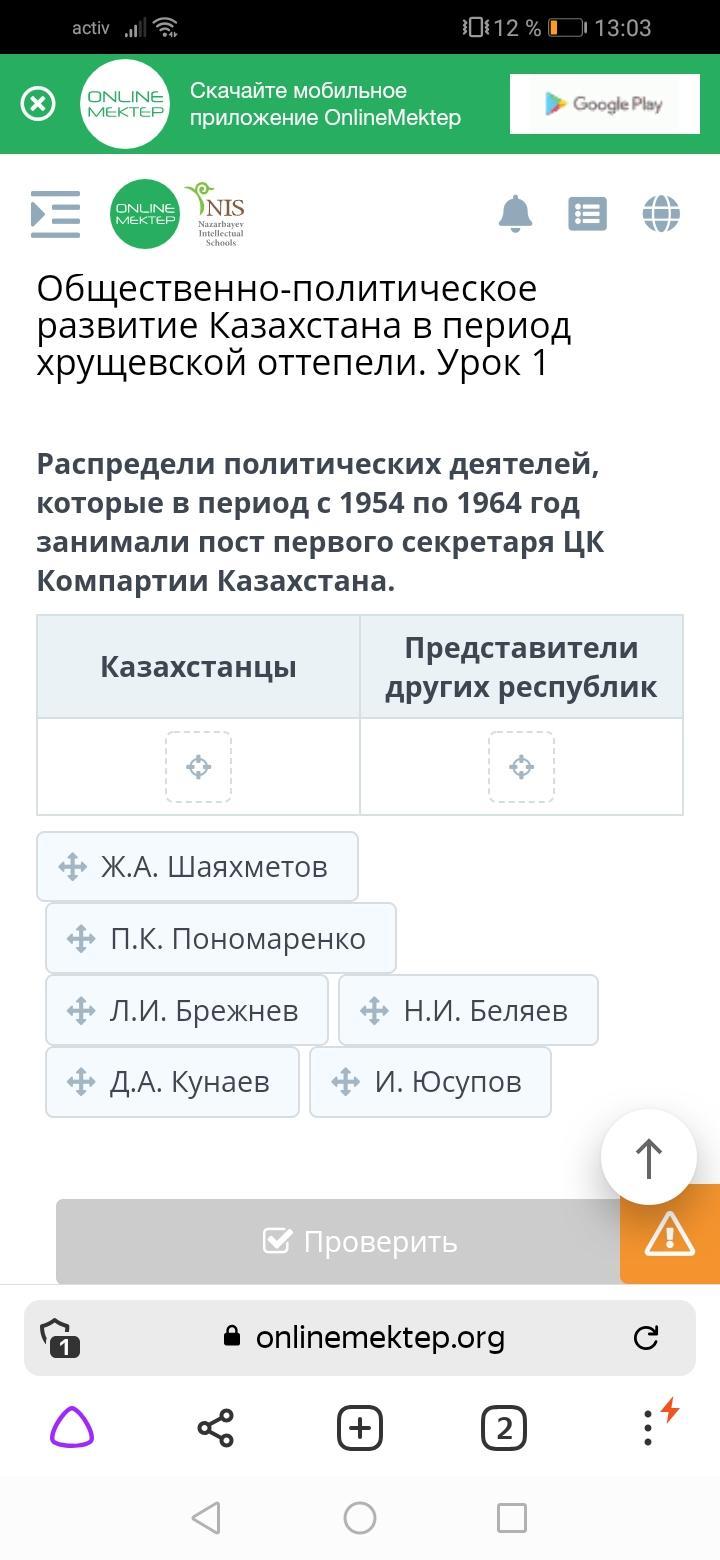Jump to top with the arrow button

[x=649, y=1157]
